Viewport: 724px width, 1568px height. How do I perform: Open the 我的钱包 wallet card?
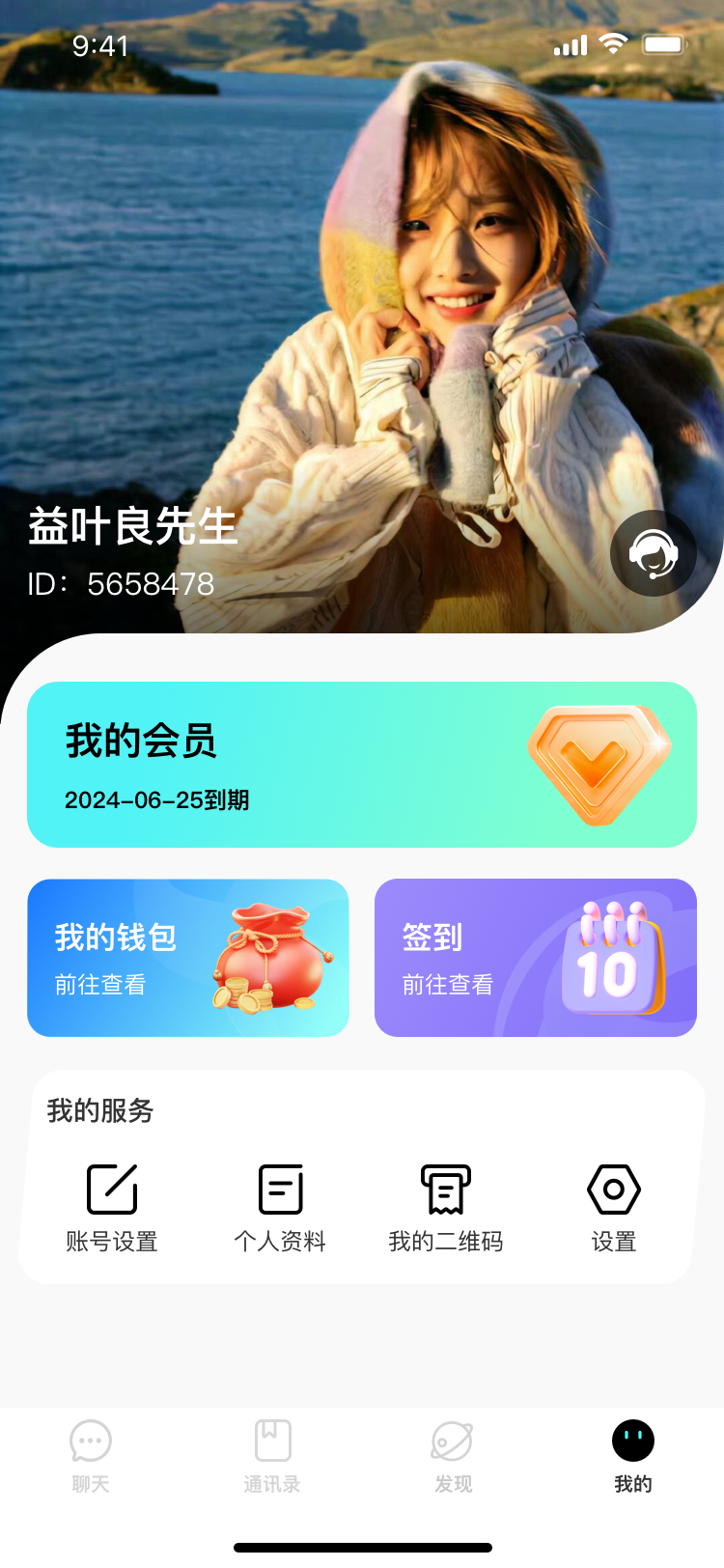coord(188,958)
